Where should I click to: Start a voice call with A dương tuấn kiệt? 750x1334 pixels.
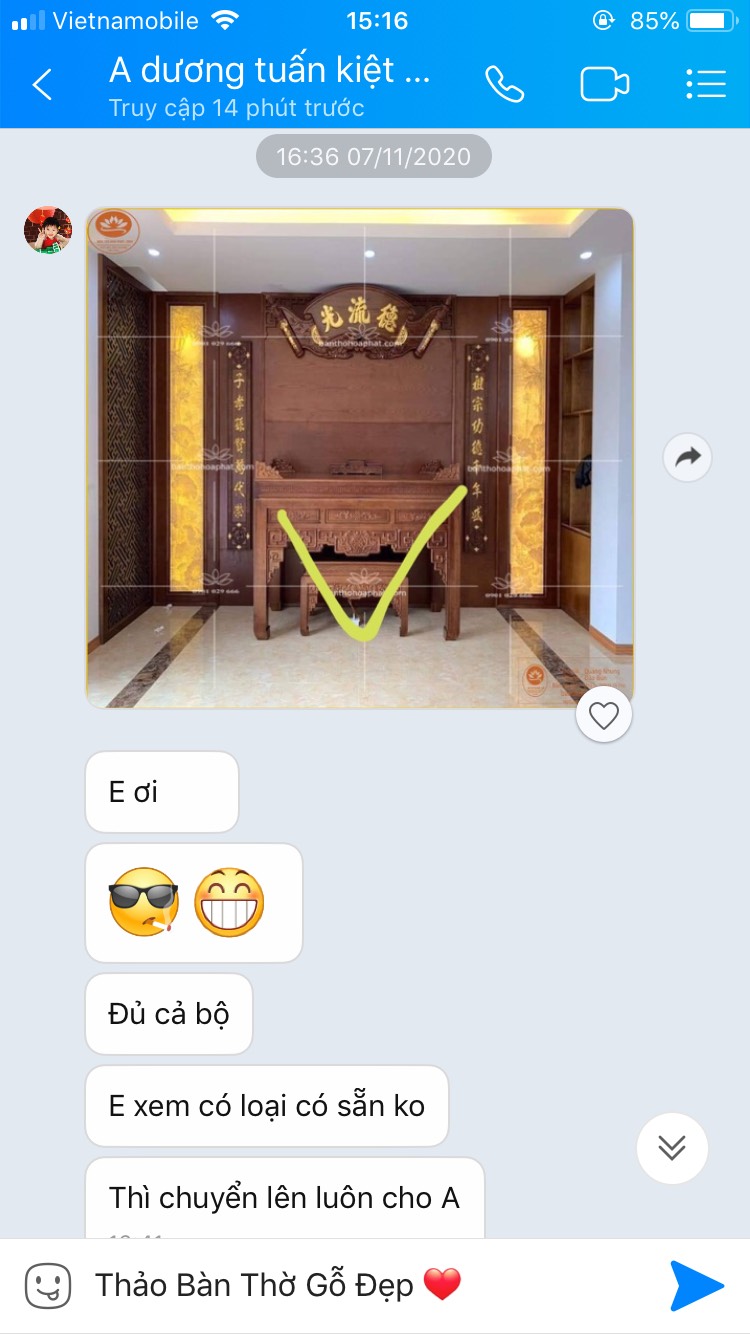(506, 85)
